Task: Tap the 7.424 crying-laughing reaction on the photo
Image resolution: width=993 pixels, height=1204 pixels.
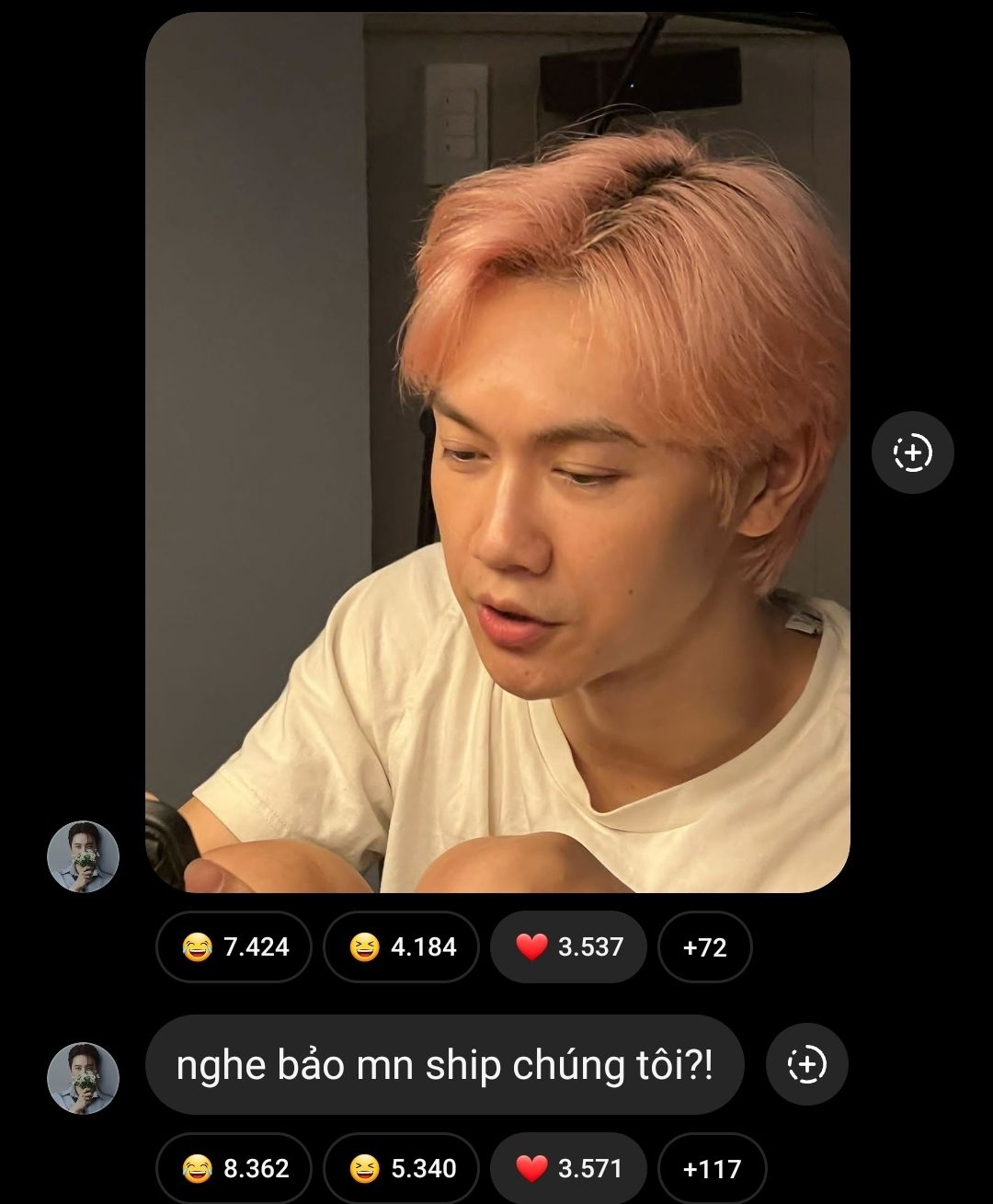Action: (x=234, y=946)
